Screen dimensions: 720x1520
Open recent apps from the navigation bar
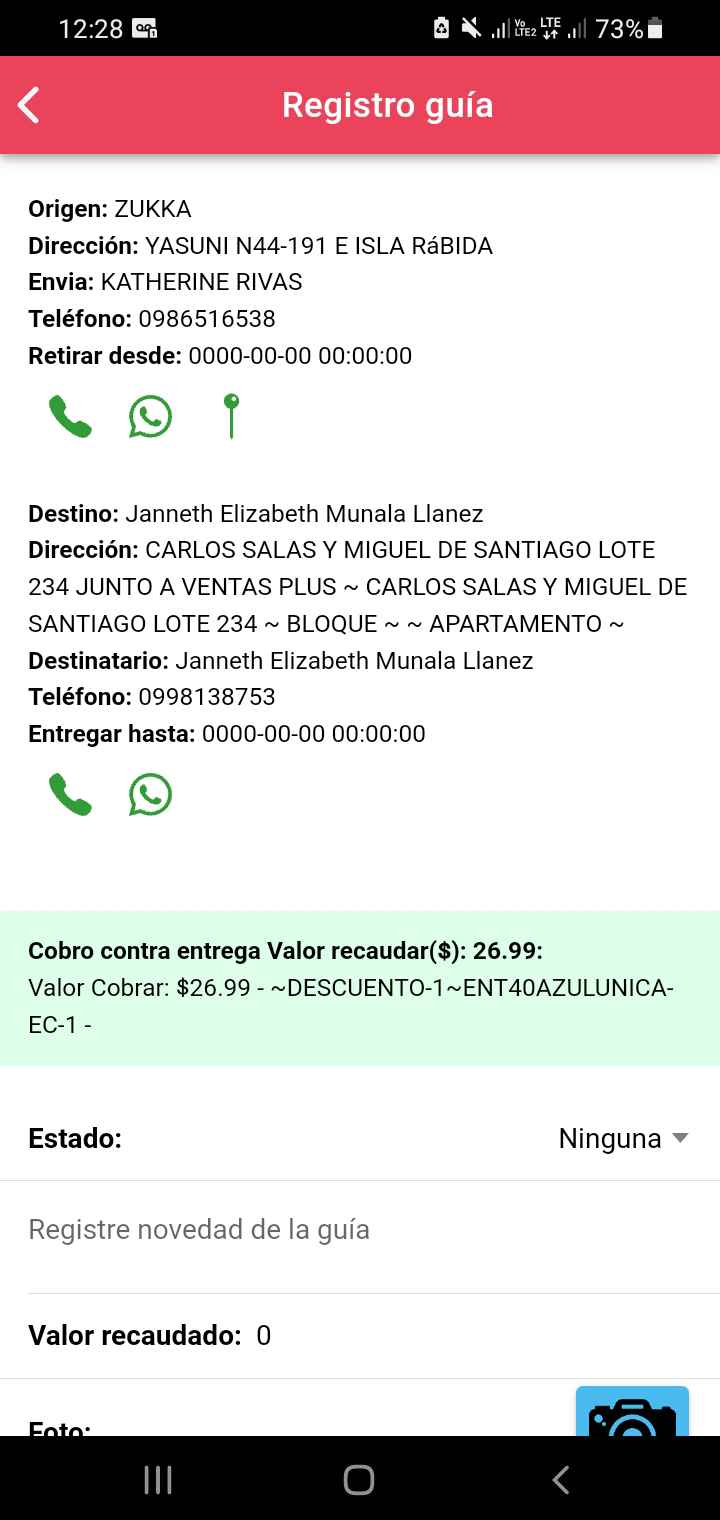point(158,1480)
